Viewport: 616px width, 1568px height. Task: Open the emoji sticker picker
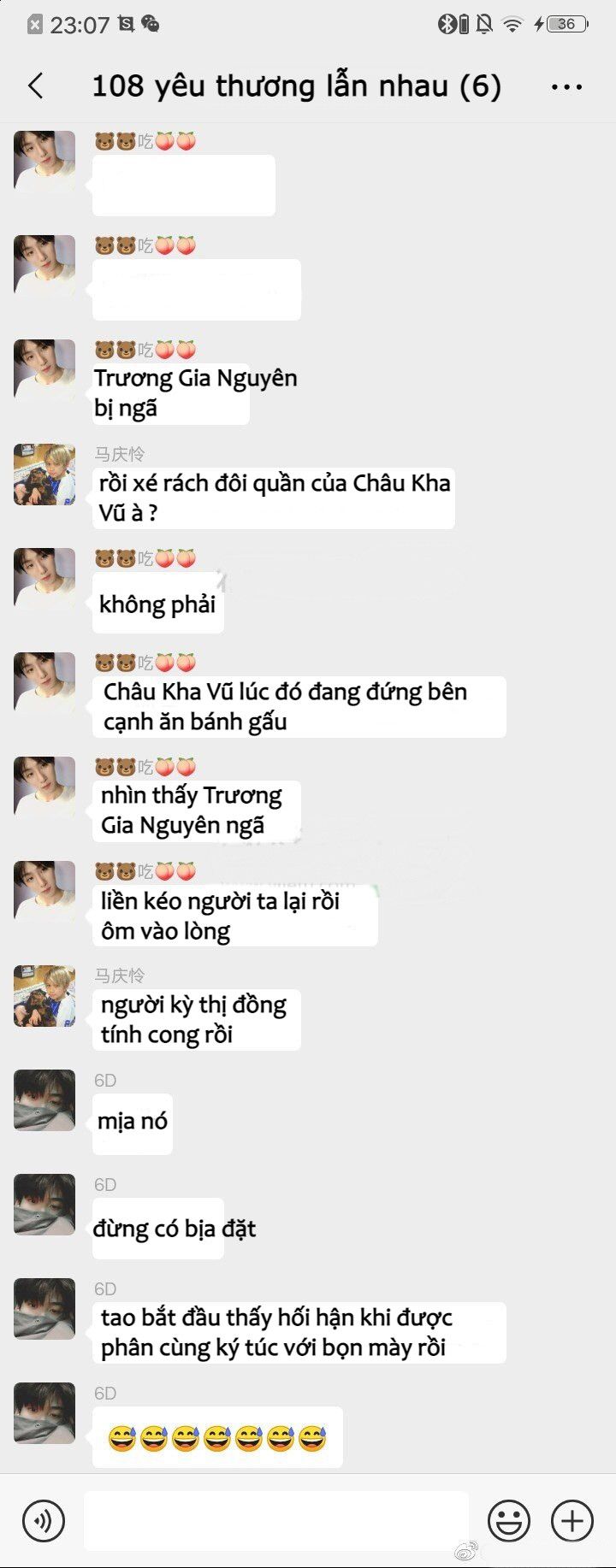click(x=509, y=1520)
